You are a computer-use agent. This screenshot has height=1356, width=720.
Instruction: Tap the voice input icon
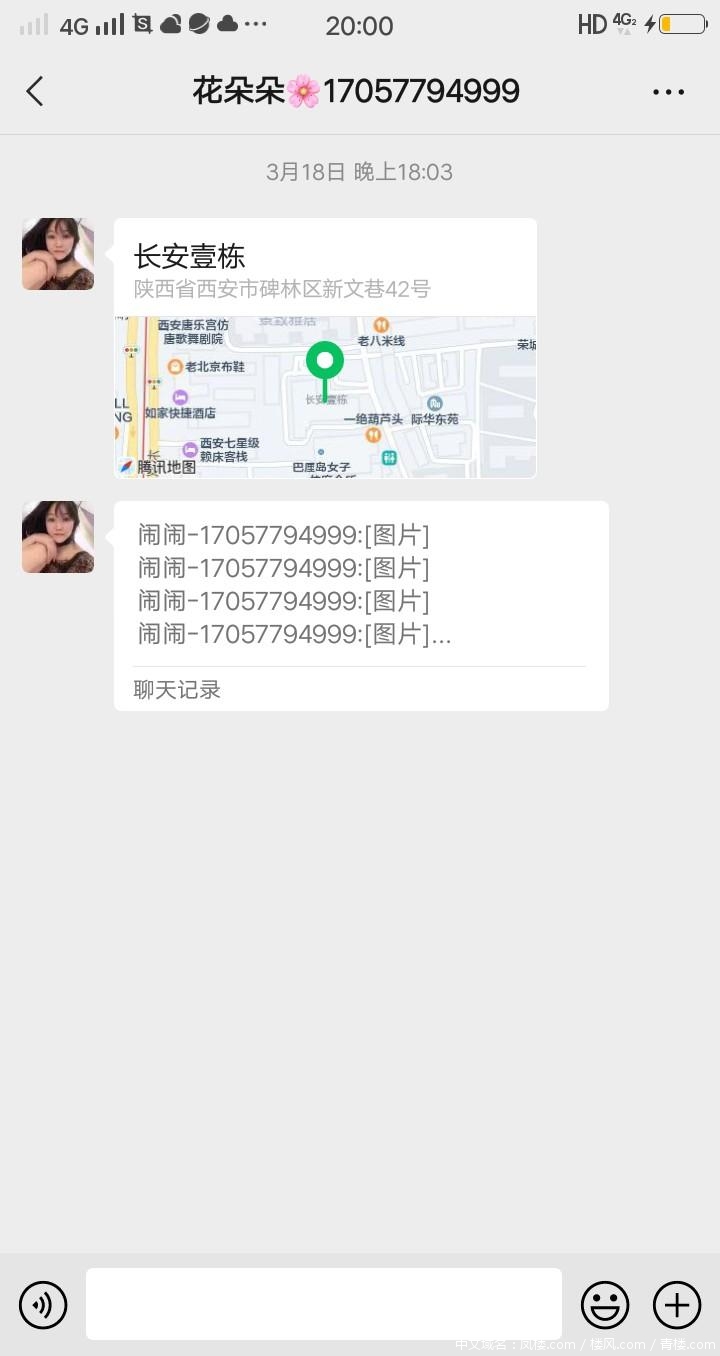pyautogui.click(x=42, y=1304)
